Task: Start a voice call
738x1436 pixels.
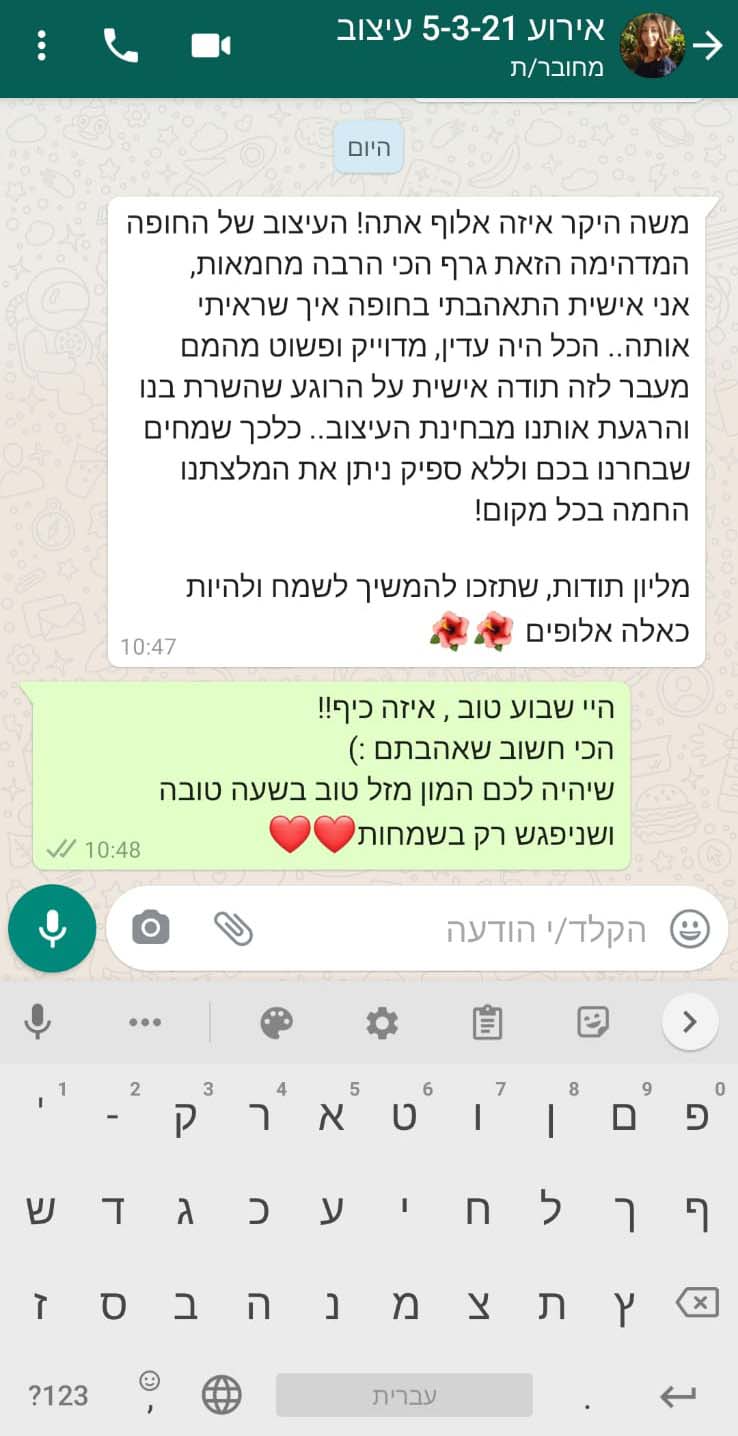Action: click(x=121, y=46)
